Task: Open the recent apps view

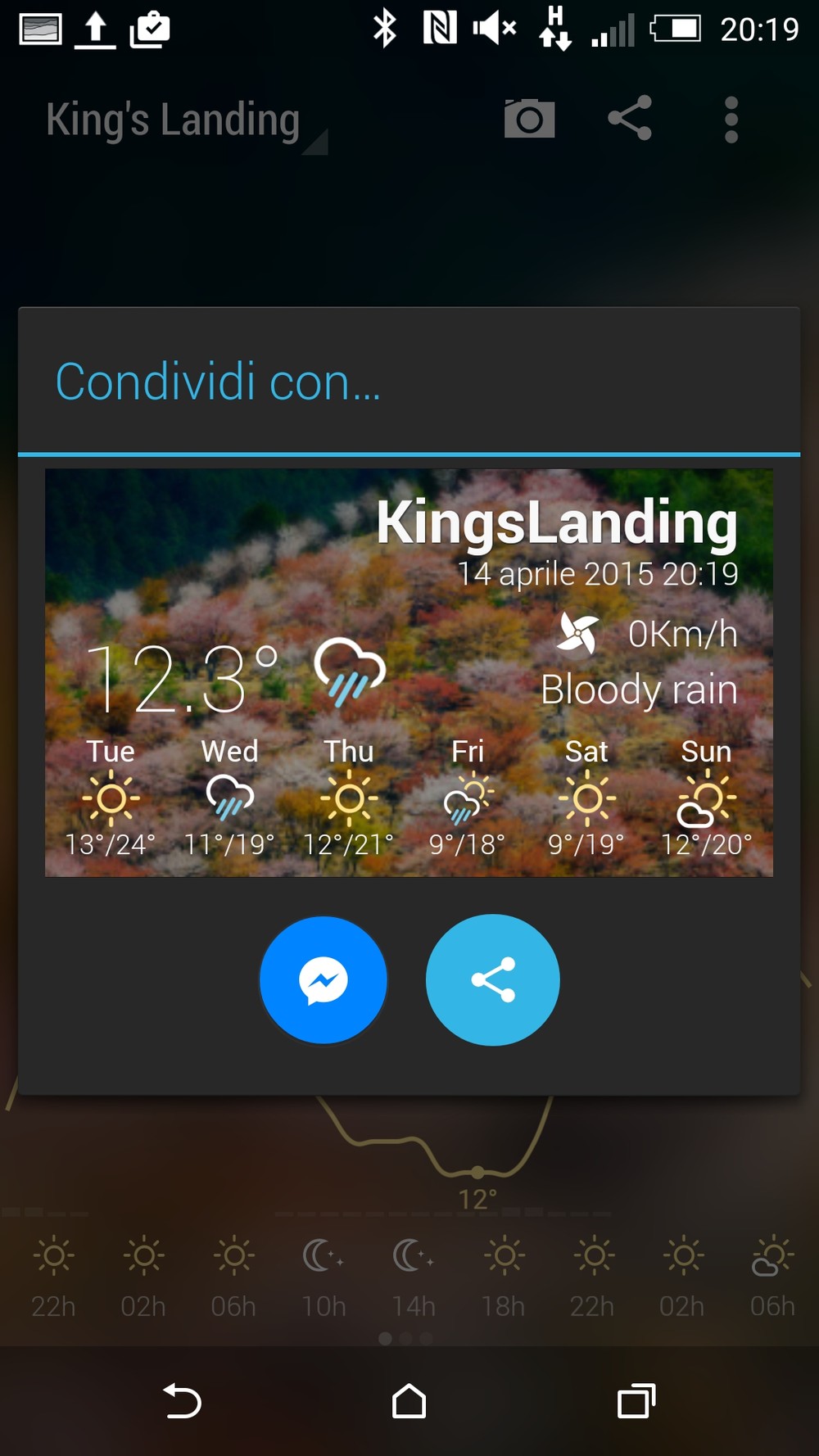Action: click(x=636, y=1401)
